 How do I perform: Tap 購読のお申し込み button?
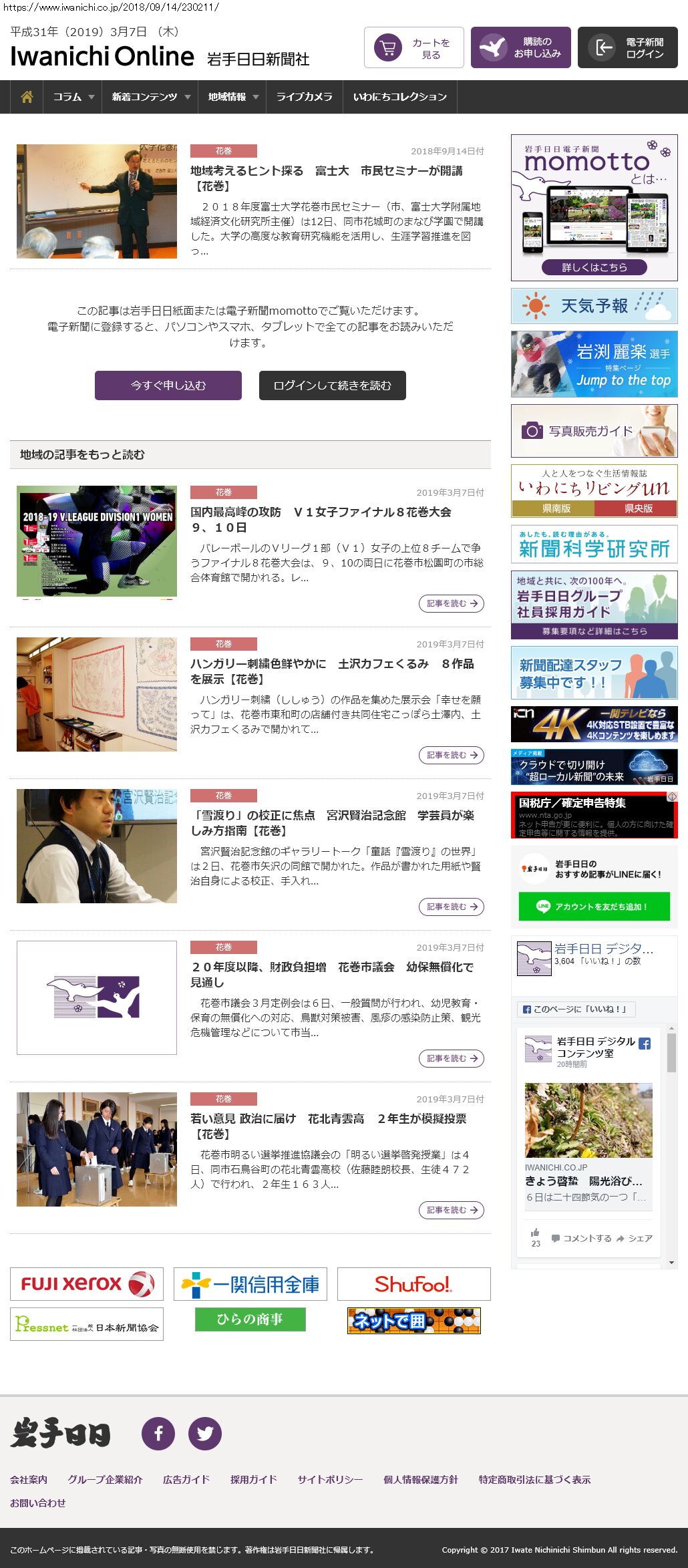click(x=520, y=48)
